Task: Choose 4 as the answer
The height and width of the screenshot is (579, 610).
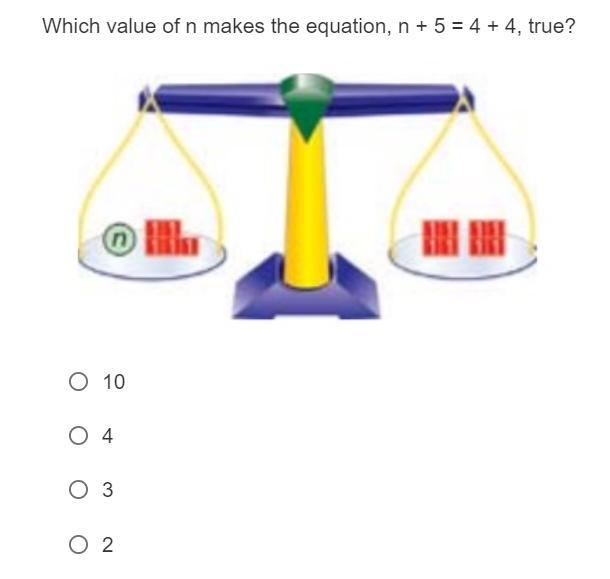Action: click(79, 436)
